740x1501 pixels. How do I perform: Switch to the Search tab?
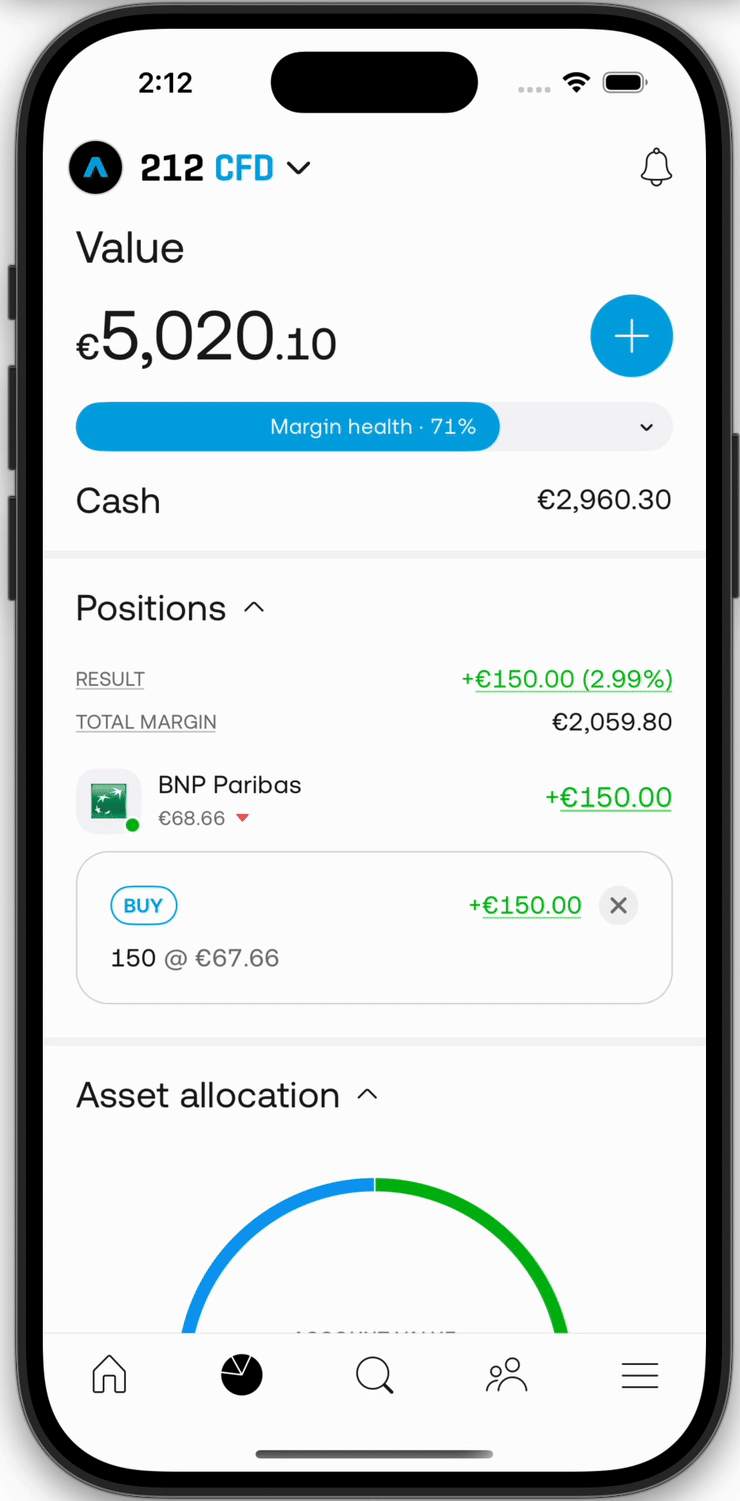point(374,1375)
